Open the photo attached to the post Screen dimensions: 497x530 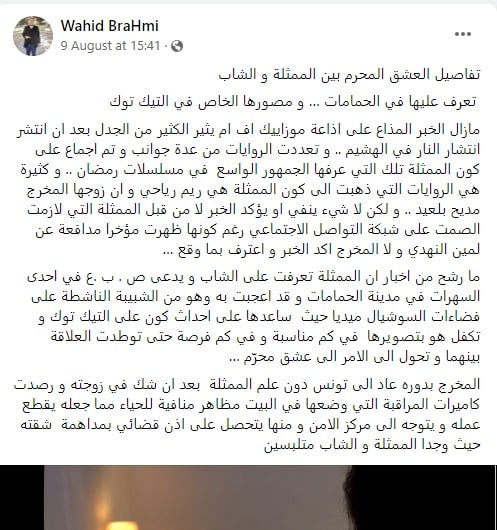pos(248,498)
